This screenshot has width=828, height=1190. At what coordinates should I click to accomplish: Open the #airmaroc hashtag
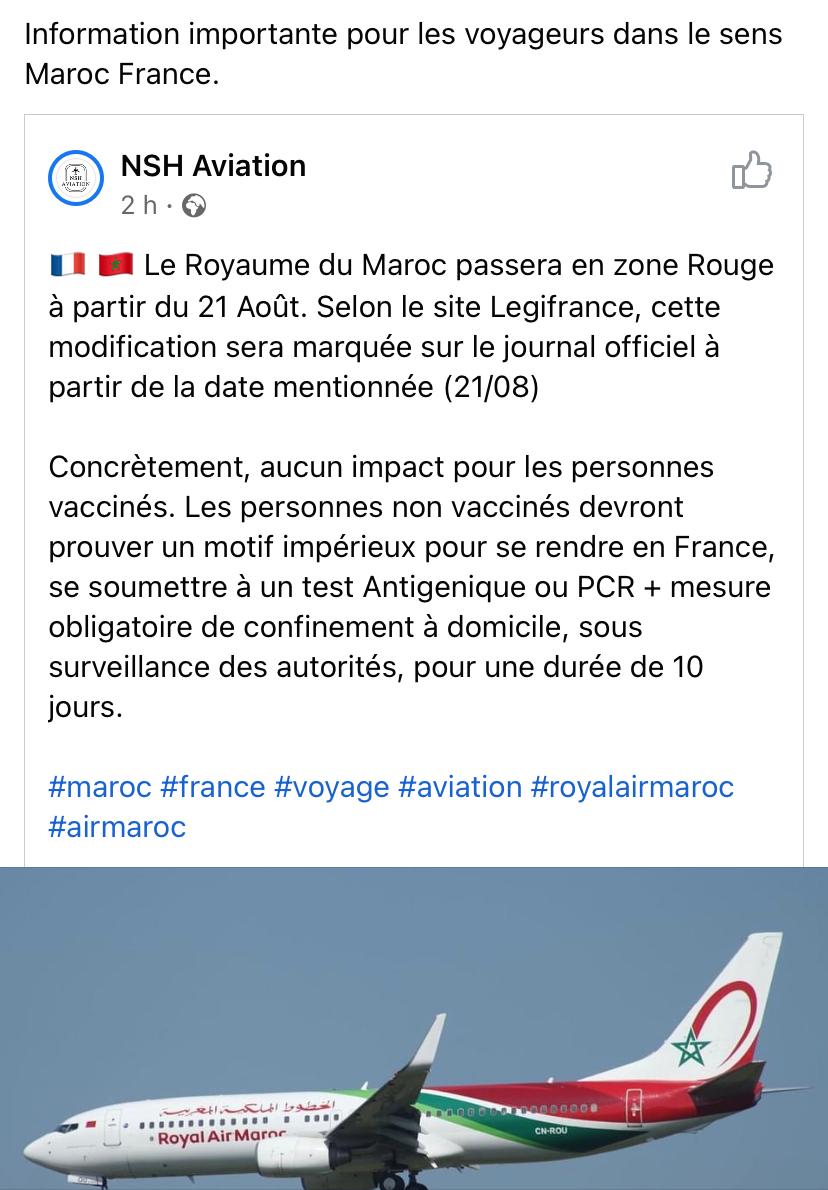[x=117, y=828]
